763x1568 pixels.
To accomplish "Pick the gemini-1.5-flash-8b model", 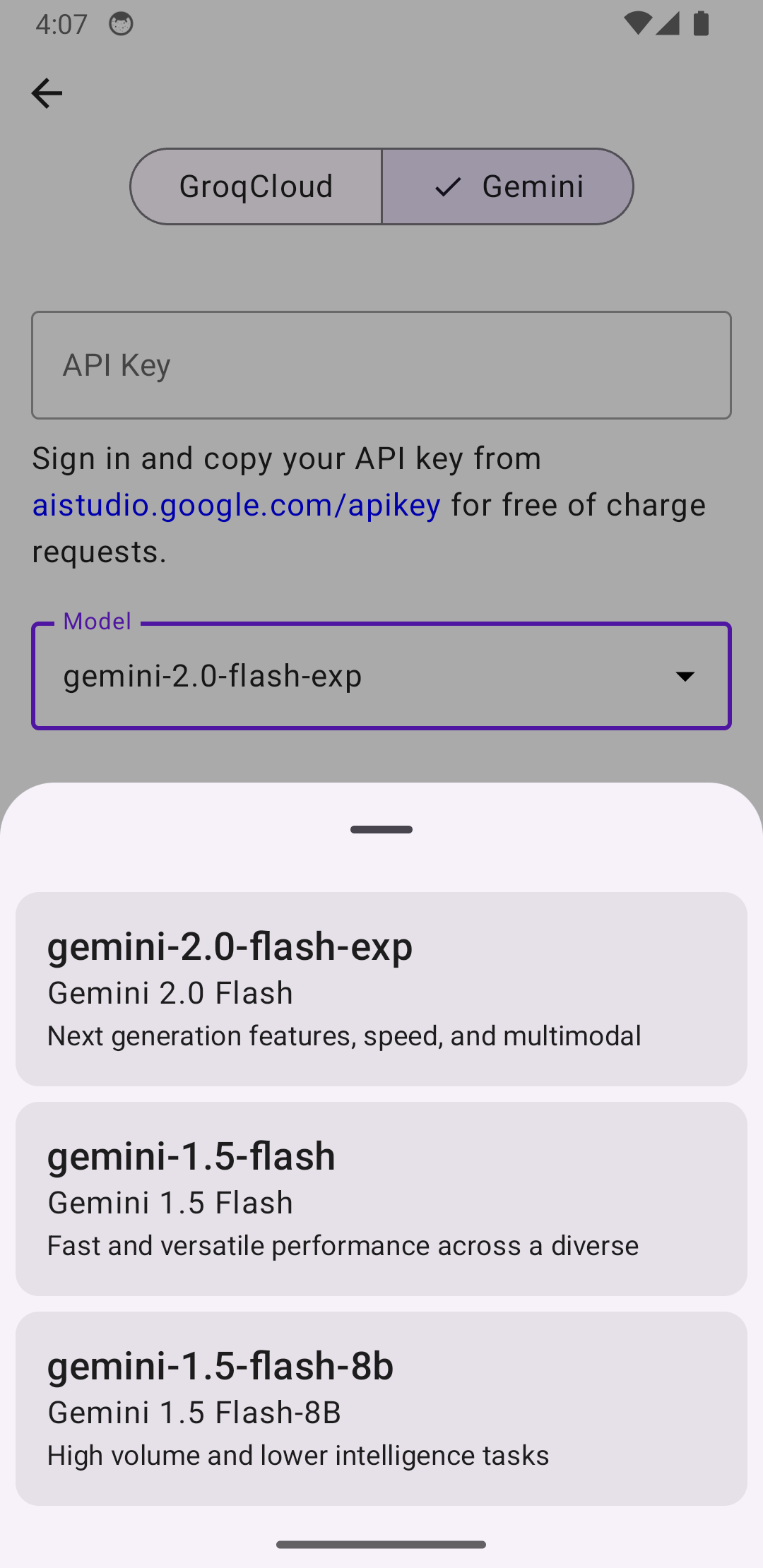I will [x=381, y=1408].
